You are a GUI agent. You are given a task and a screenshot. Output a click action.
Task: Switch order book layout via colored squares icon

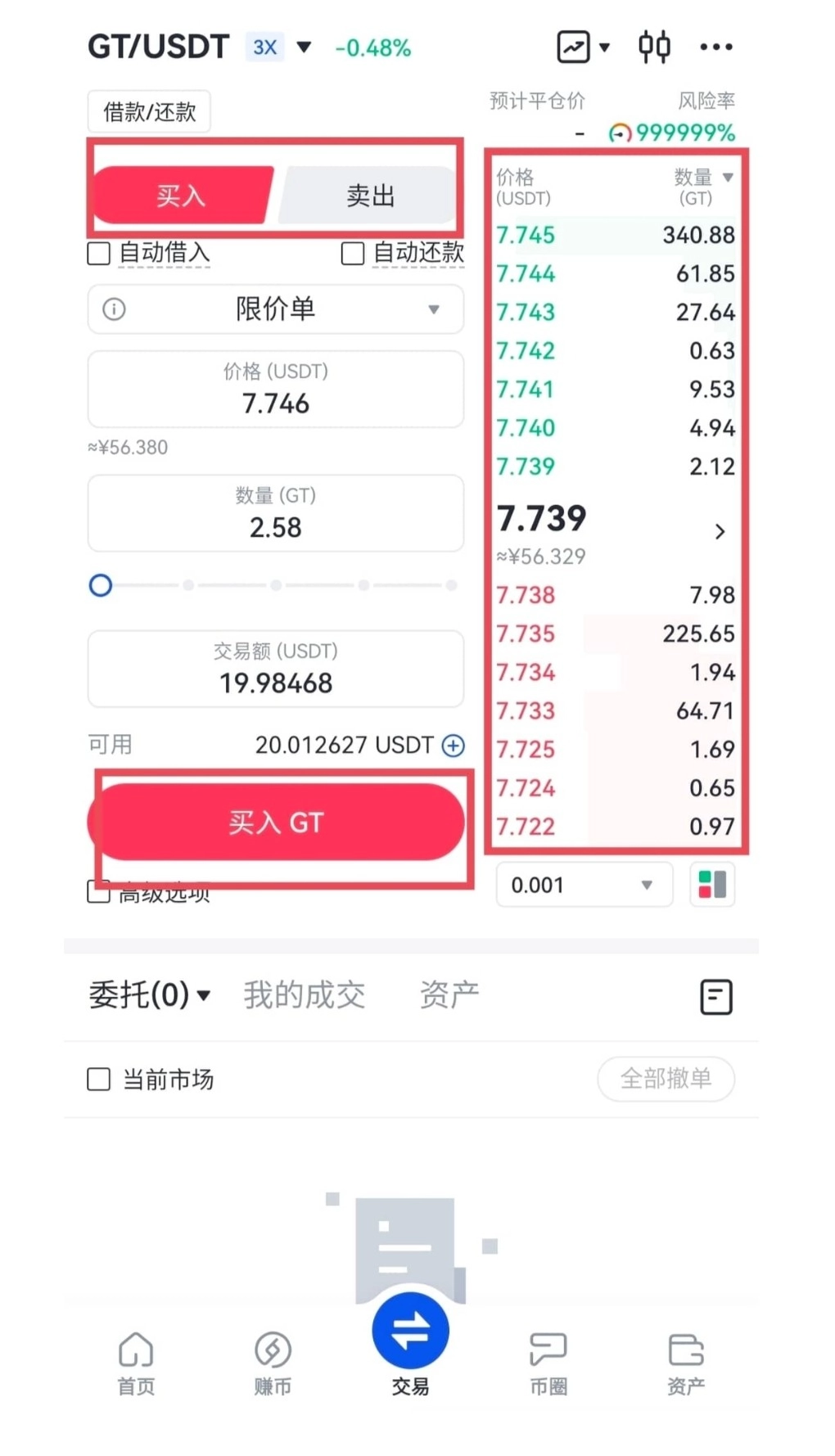point(711,885)
